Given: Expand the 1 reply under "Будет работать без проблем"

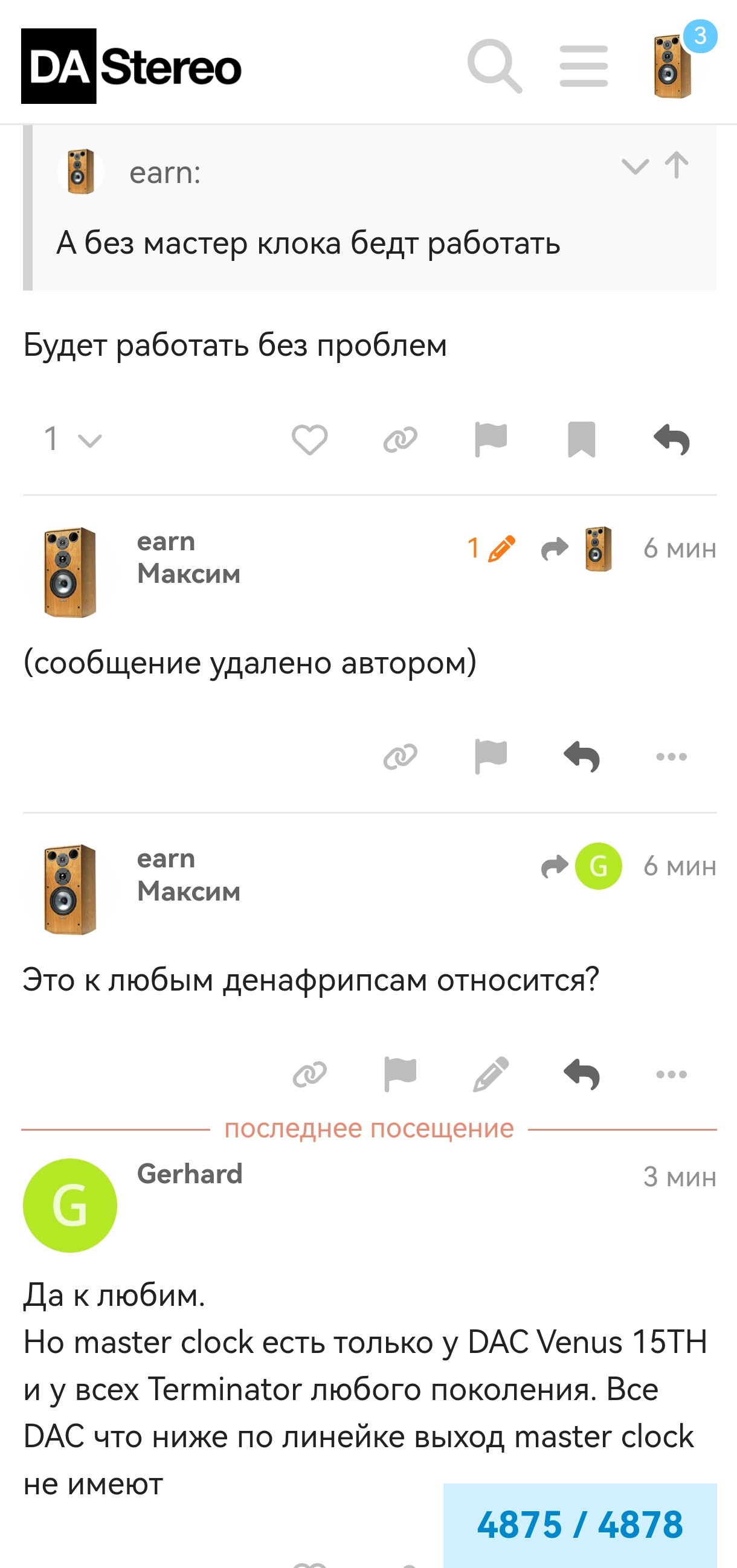Looking at the screenshot, I should [x=72, y=439].
